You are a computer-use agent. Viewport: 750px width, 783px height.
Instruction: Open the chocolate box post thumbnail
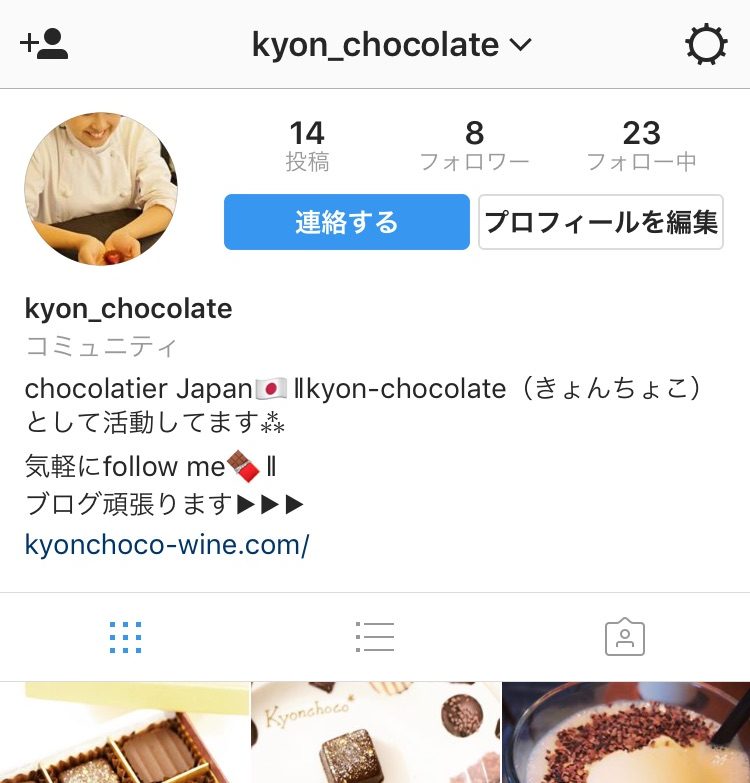[124, 733]
